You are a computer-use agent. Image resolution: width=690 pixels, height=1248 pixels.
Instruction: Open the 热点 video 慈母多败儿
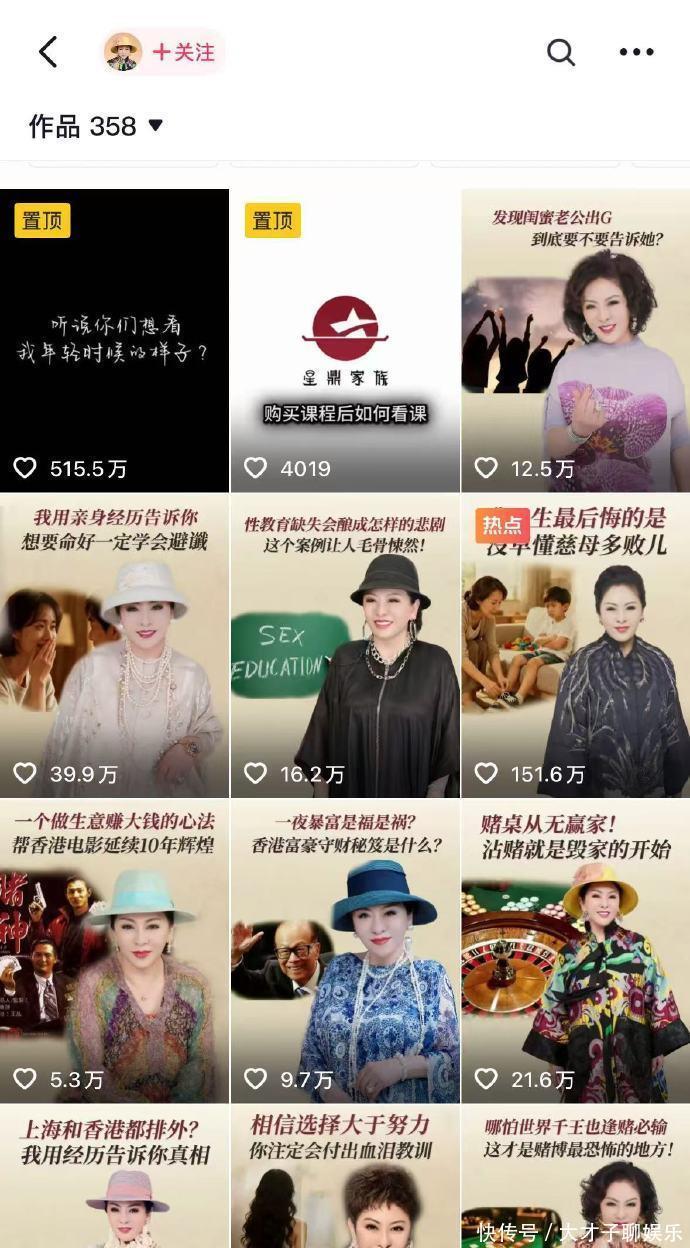575,646
